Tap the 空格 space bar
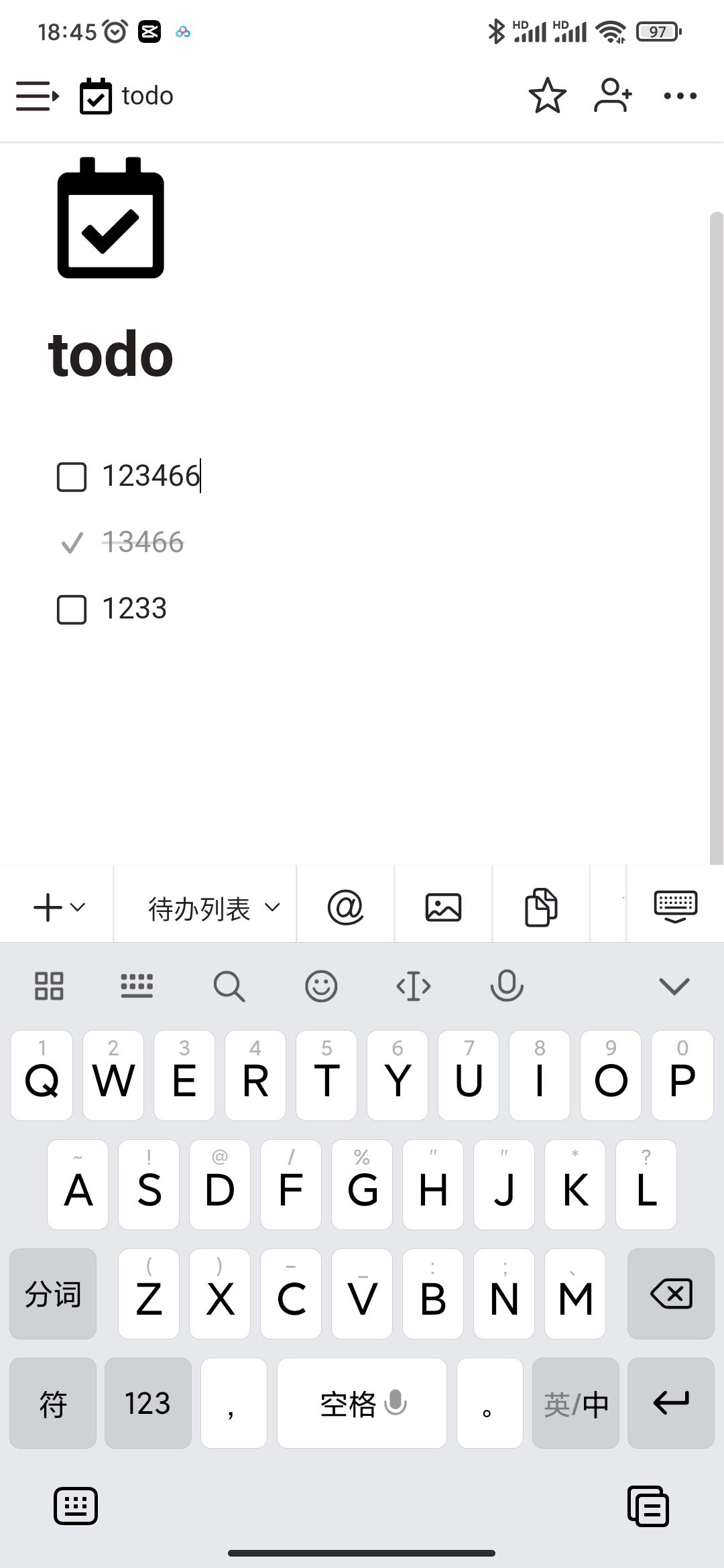Image resolution: width=724 pixels, height=1568 pixels. [x=362, y=1403]
